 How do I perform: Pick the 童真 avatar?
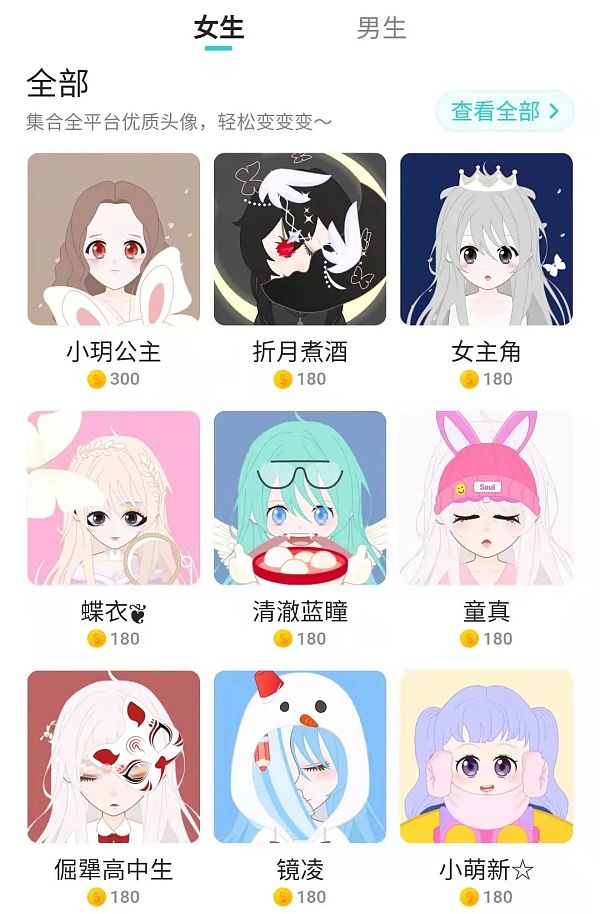tap(486, 498)
